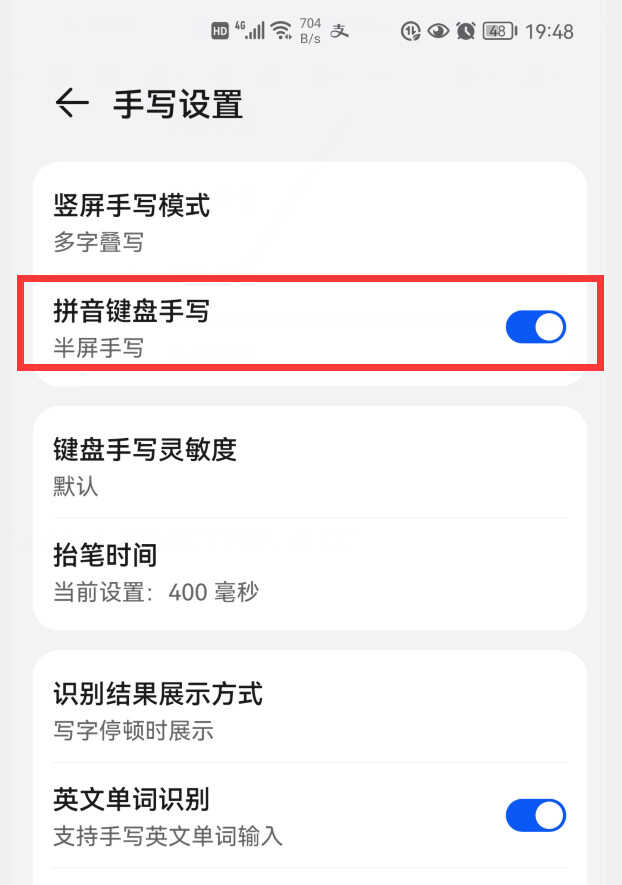Screen dimensions: 622x885
Task: Open 识别结果展示方式 setting
Action: [310, 710]
